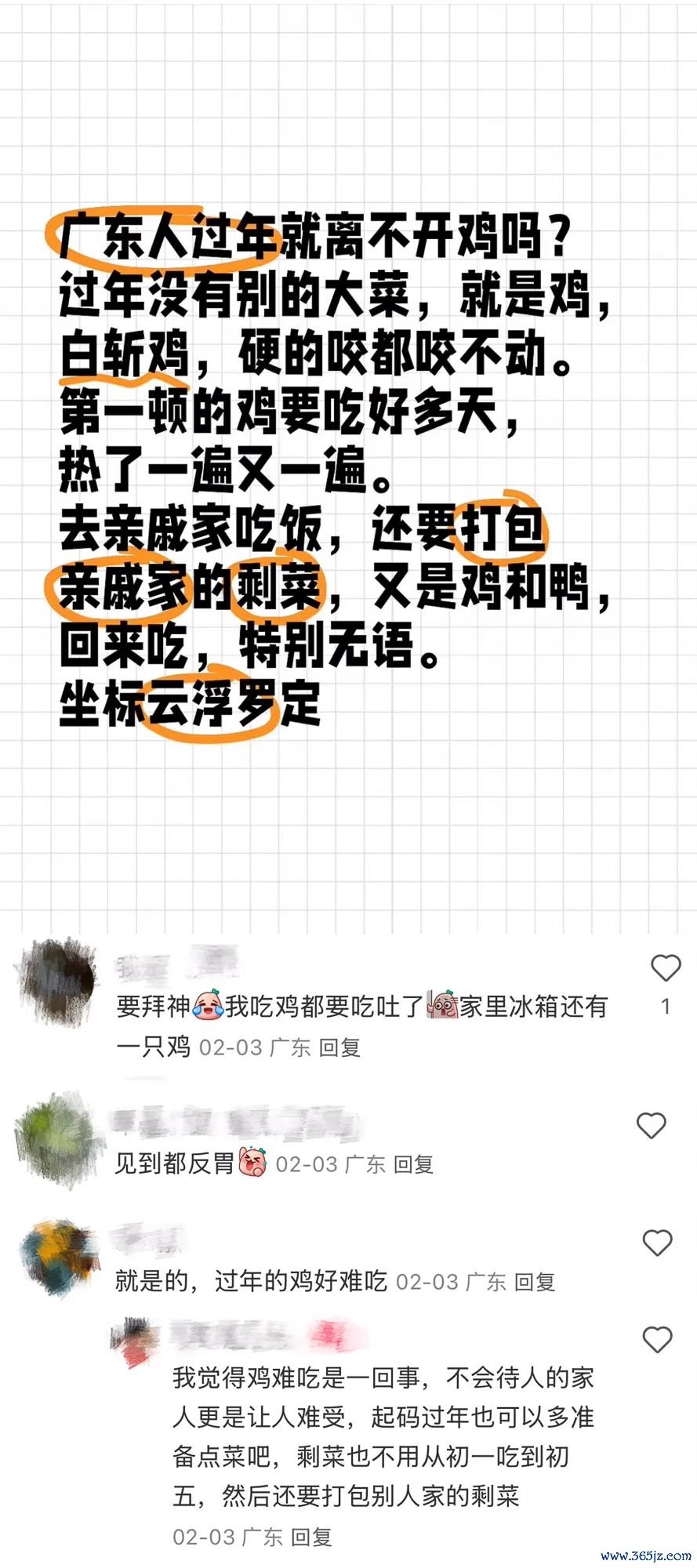Open avatar of the 要拜神 commenter
Screen dimensions: 697x1568
56,982
